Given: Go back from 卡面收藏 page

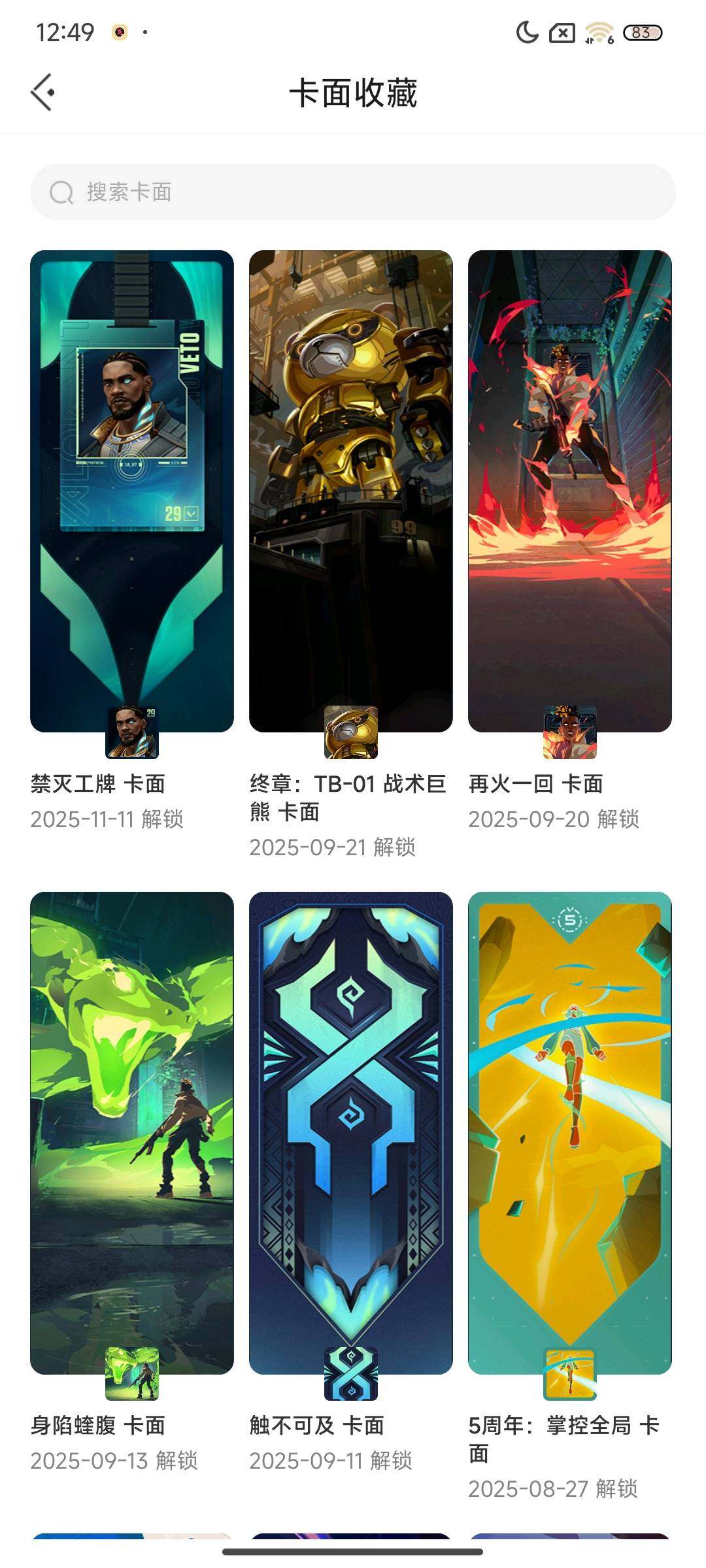Looking at the screenshot, I should point(43,92).
